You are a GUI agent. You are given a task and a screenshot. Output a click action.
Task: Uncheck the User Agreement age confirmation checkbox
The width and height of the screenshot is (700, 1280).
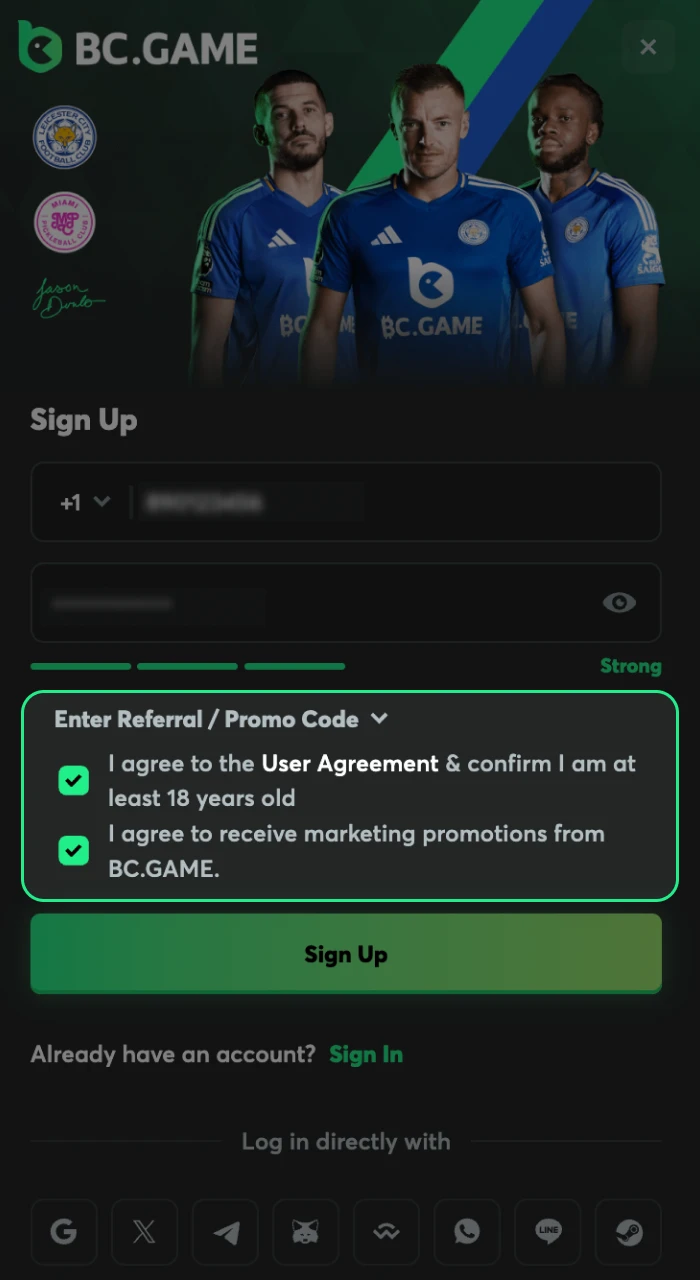pyautogui.click(x=74, y=781)
